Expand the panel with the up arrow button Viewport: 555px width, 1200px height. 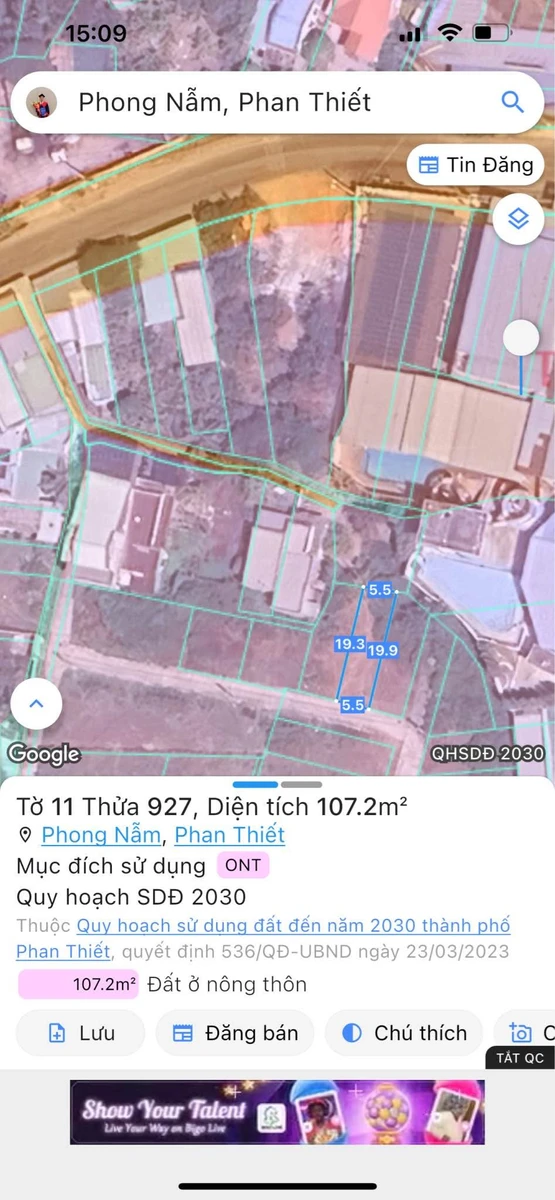(36, 704)
